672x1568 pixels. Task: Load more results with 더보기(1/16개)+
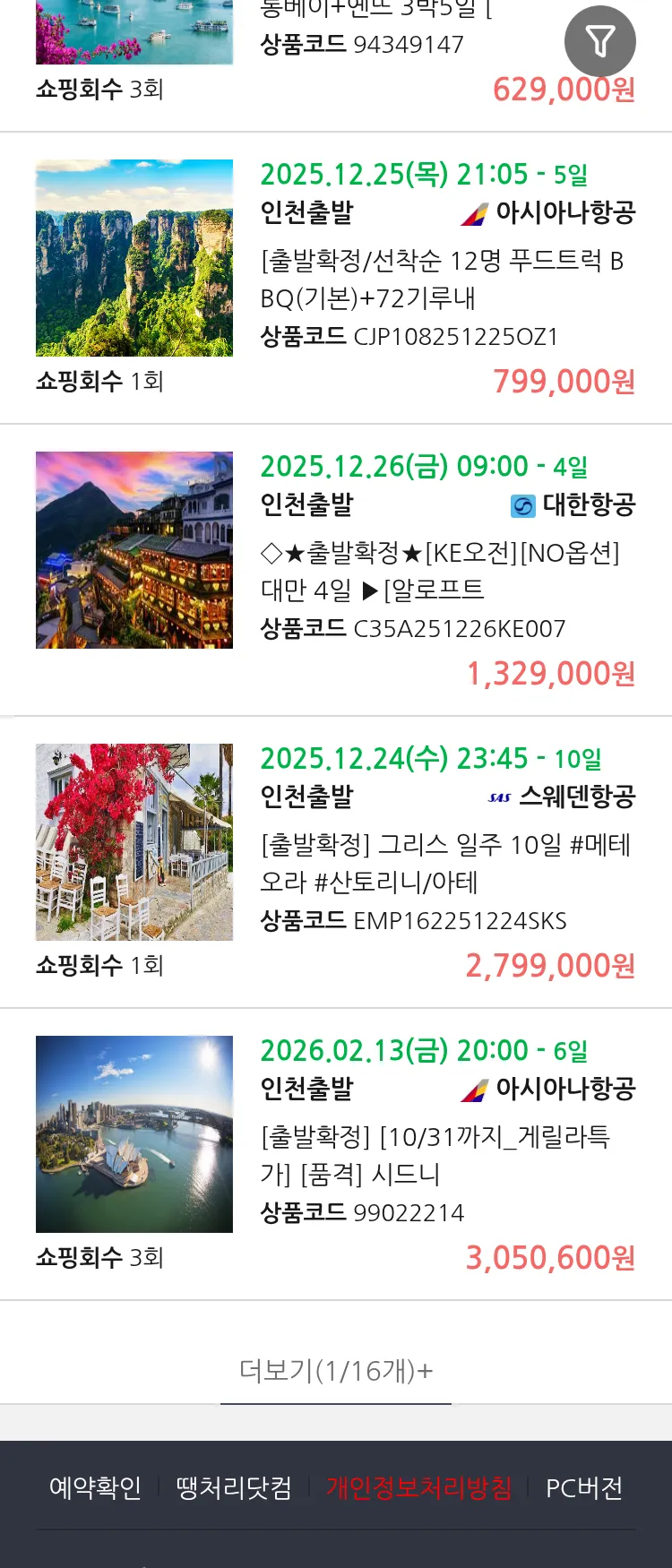[336, 1370]
